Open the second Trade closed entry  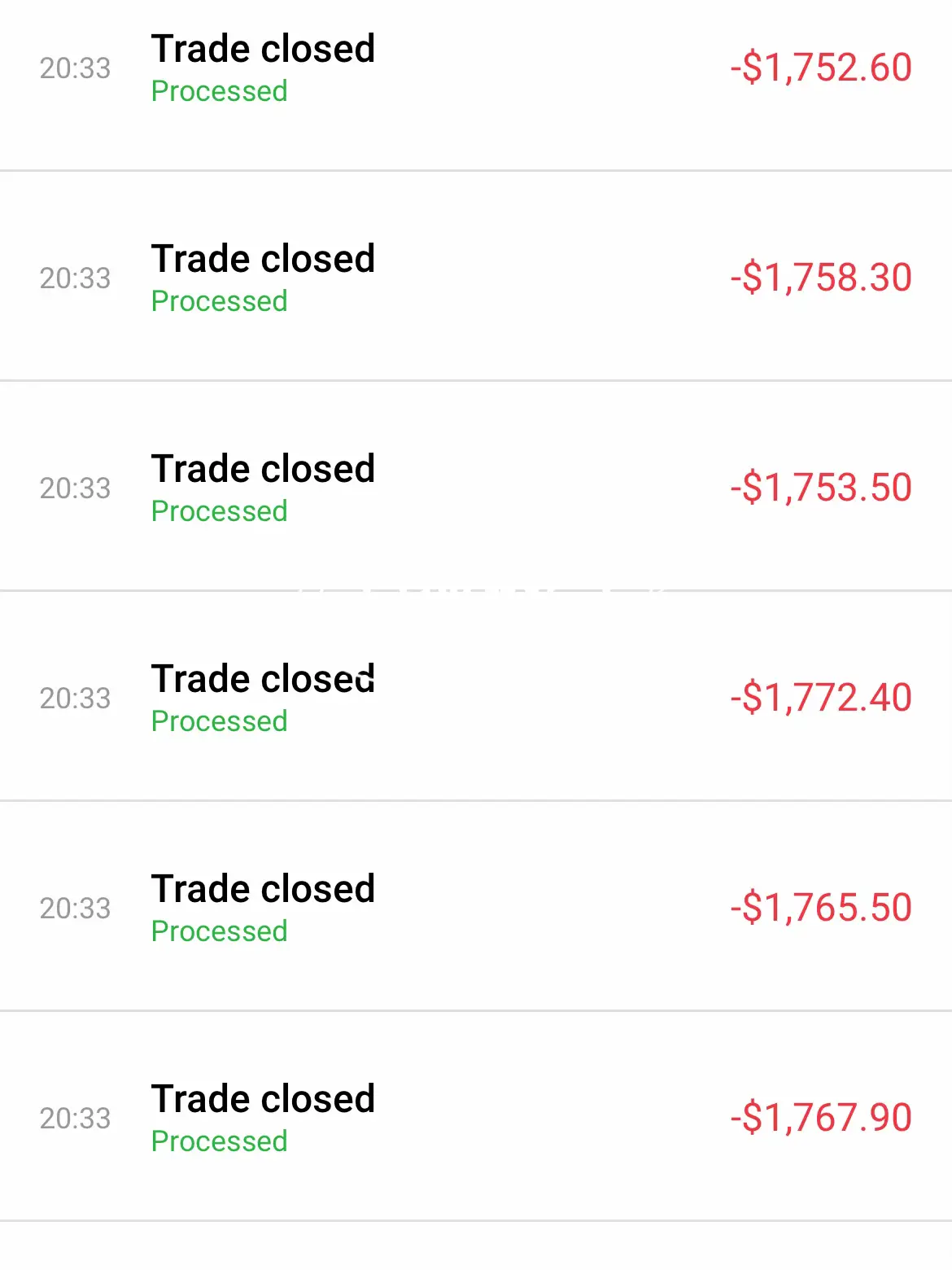(263, 258)
